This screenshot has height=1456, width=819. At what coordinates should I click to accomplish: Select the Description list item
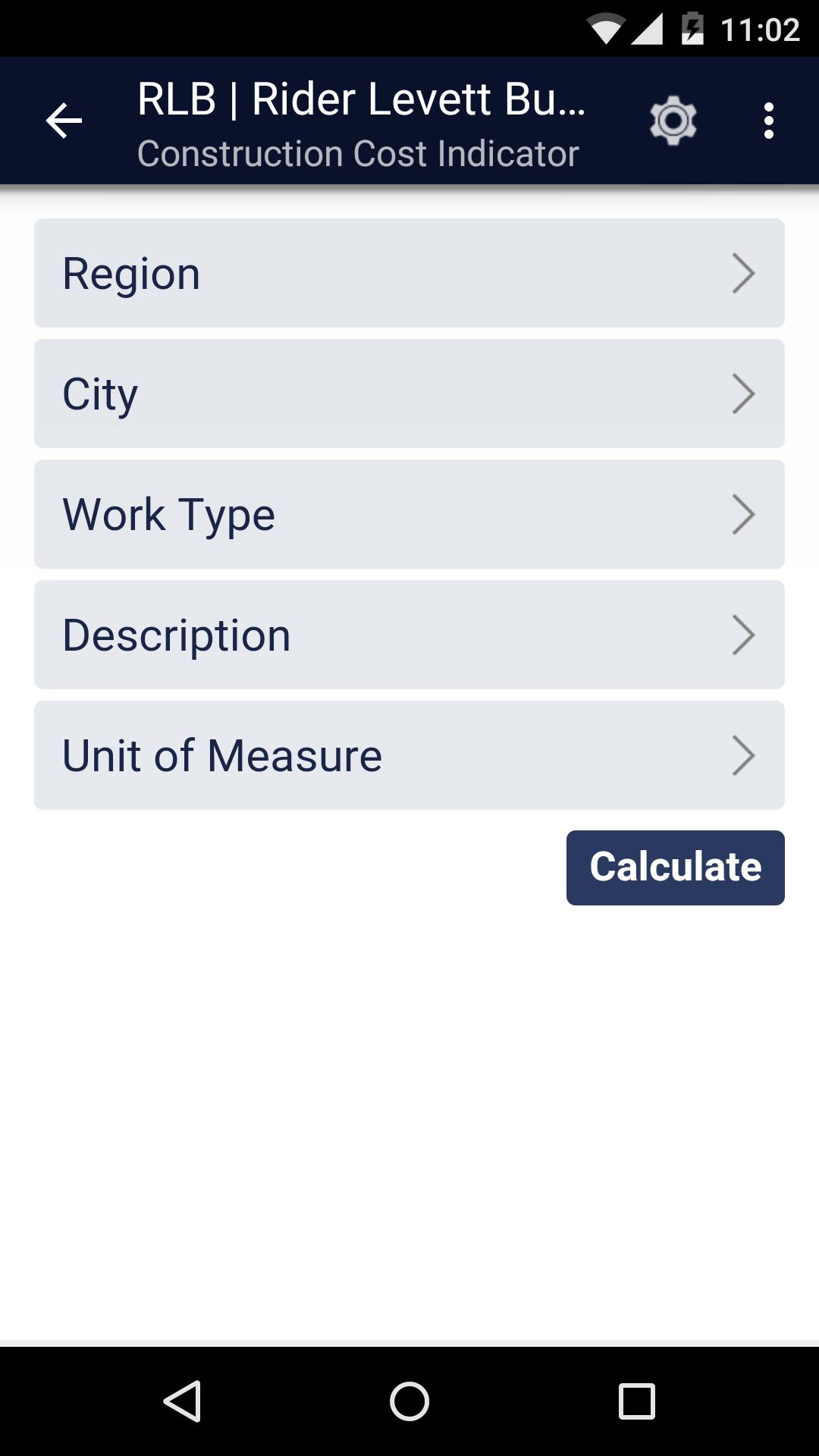[303, 634]
